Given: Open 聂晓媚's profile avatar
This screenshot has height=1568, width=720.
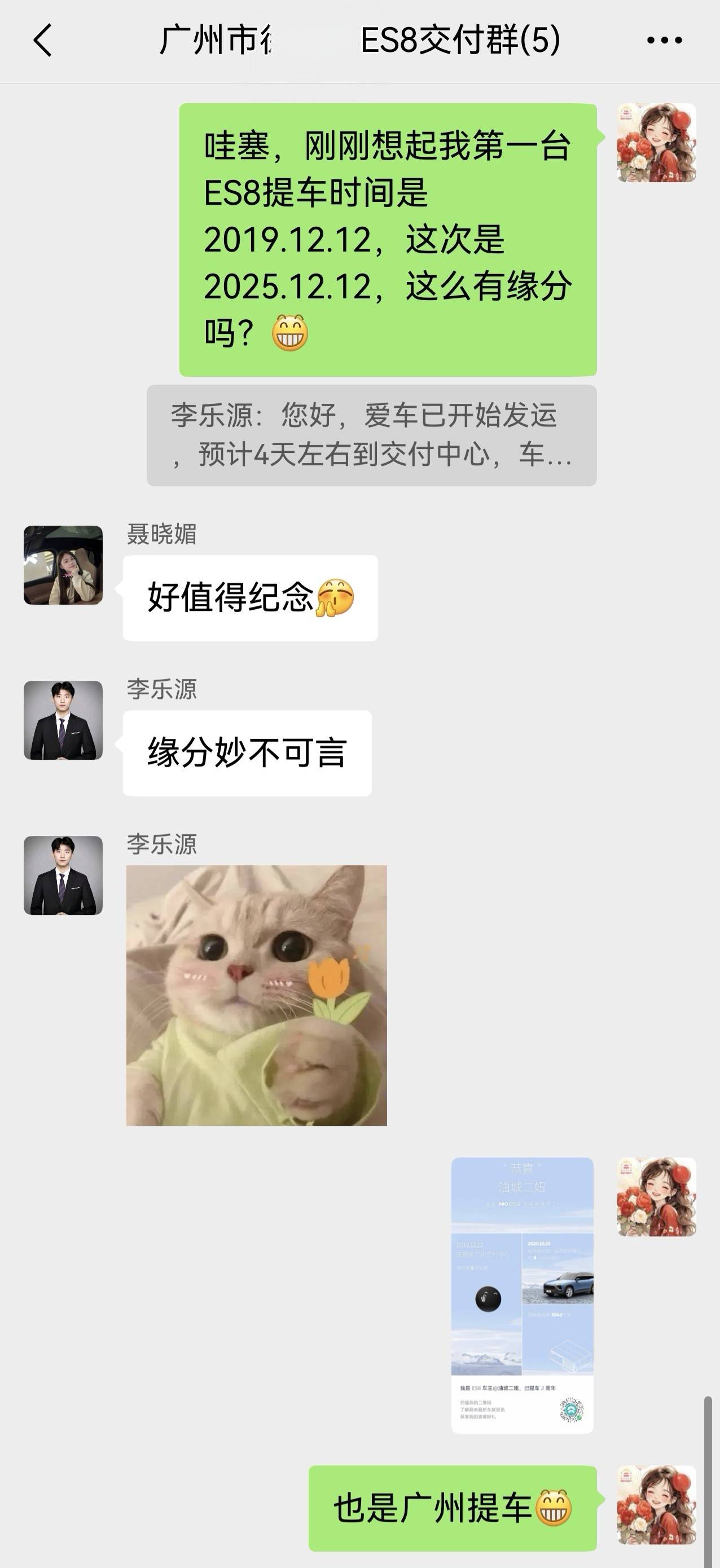Looking at the screenshot, I should click(63, 565).
